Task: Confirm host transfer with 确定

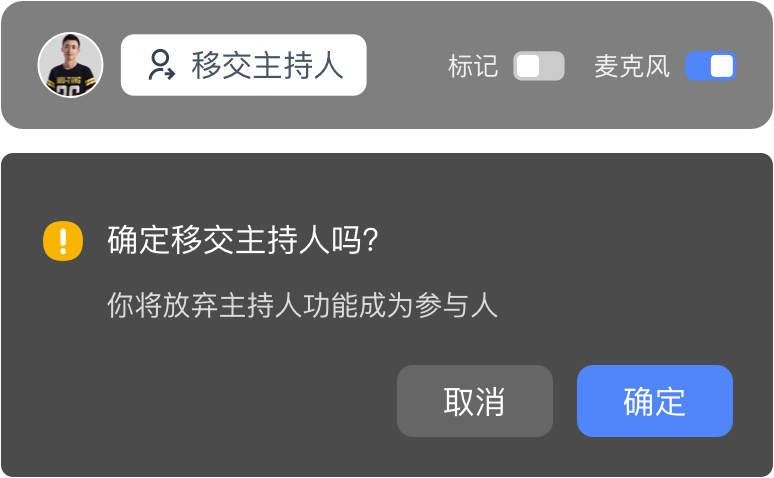Action: [654, 401]
